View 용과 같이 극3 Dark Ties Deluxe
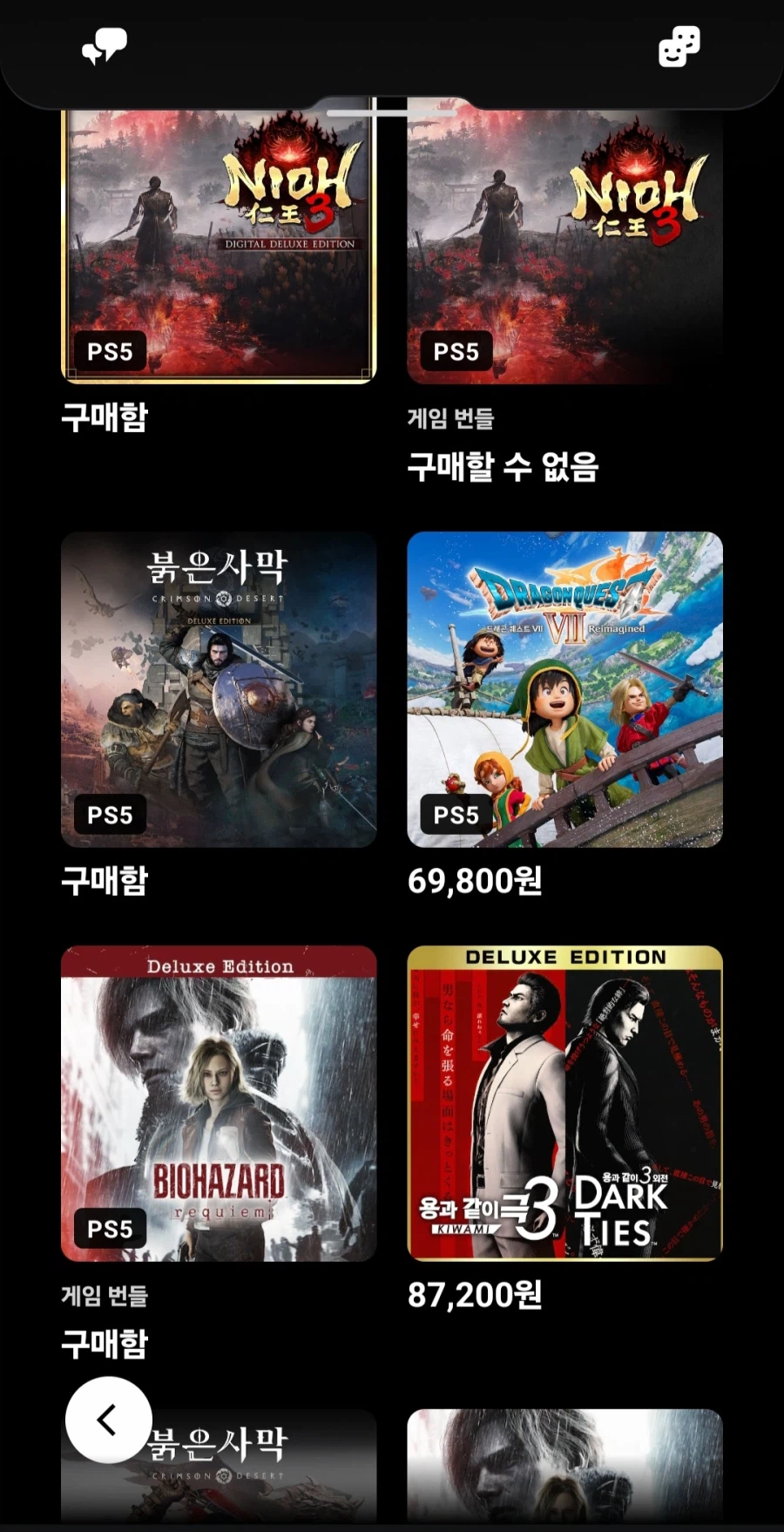This screenshot has width=784, height=1532. 564,1103
